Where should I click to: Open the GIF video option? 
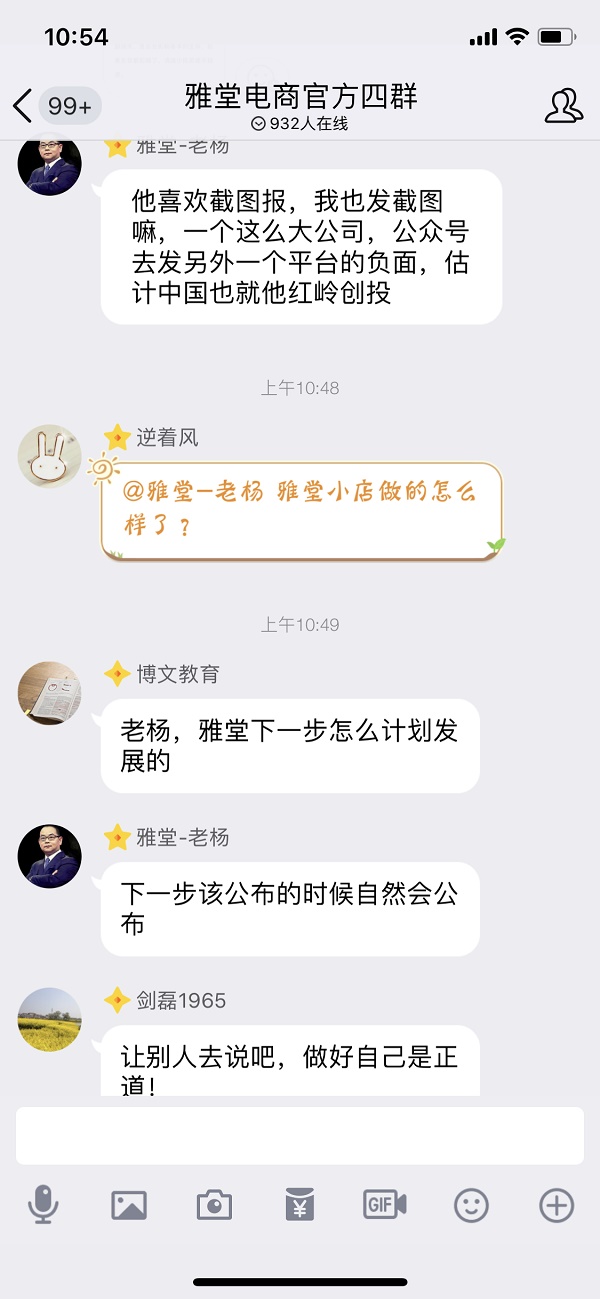384,1205
